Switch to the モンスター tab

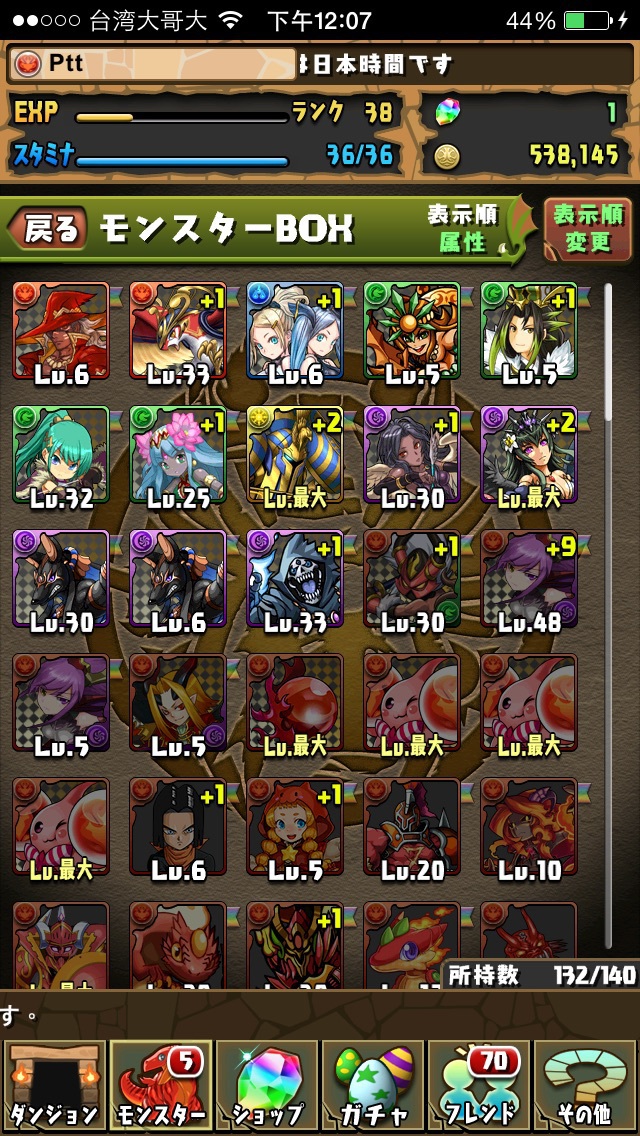tap(160, 1086)
